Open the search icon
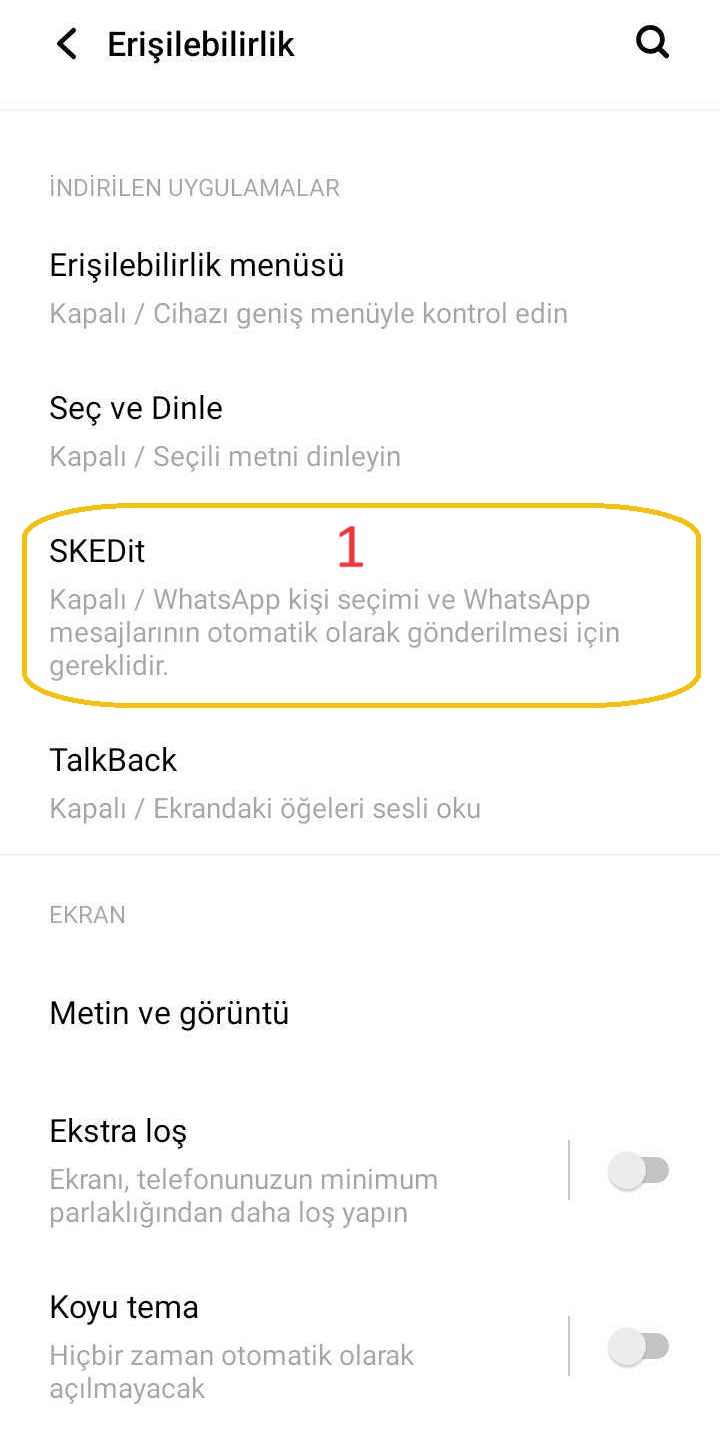 pyautogui.click(x=652, y=43)
